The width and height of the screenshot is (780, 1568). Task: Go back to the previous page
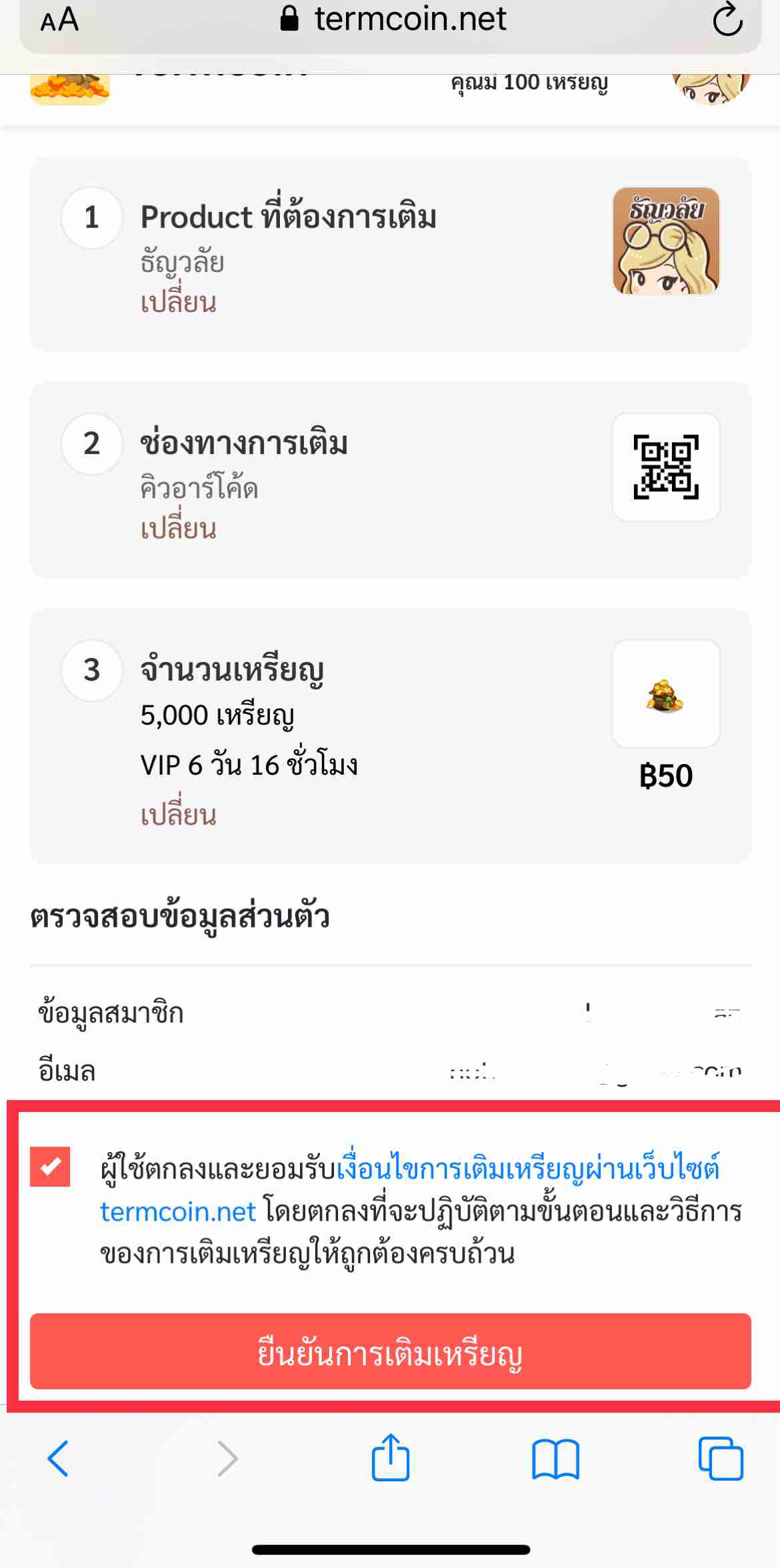tap(58, 1459)
